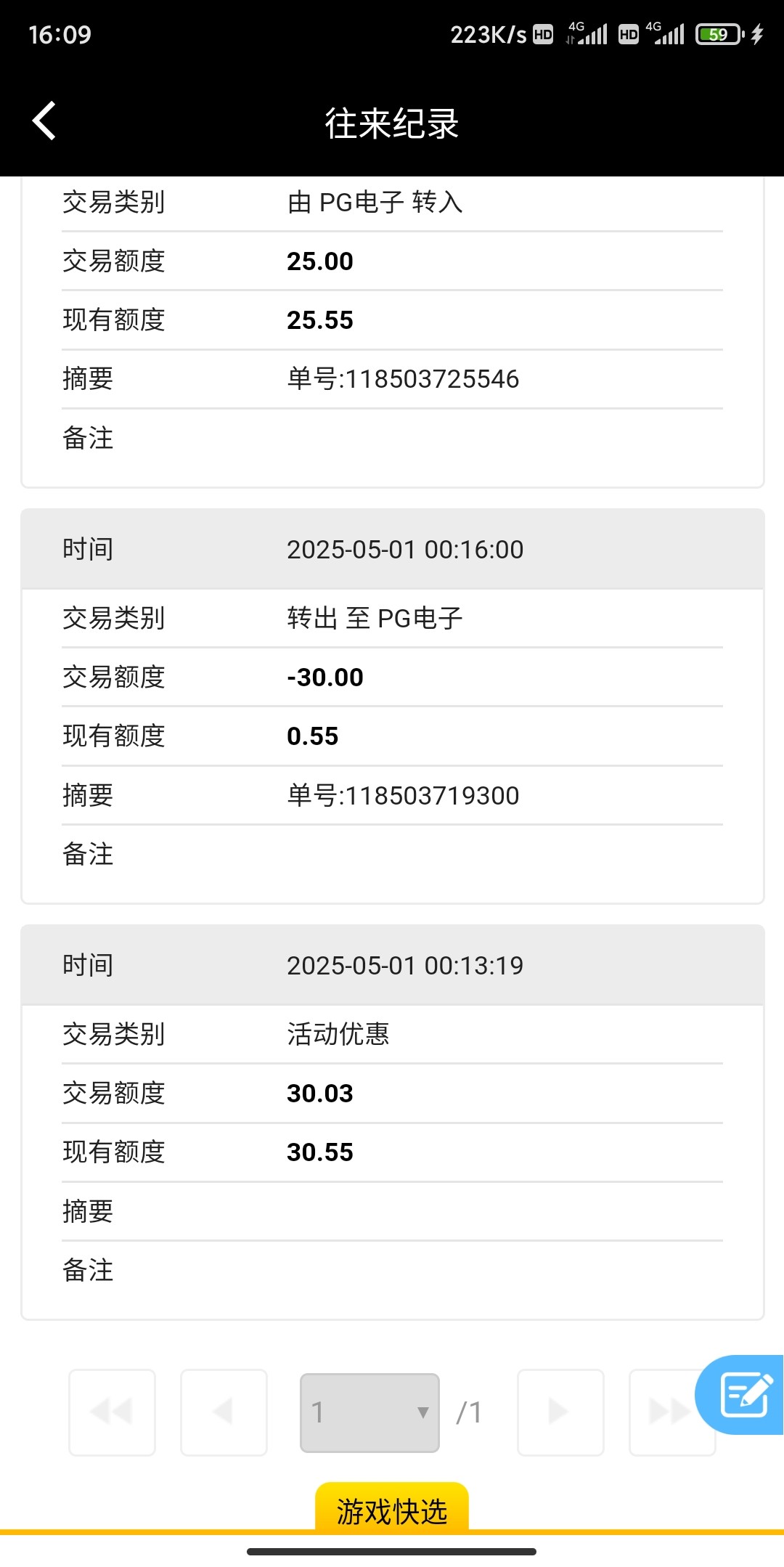This screenshot has width=784, height=1567.
Task: Go to the next page of records
Action: 560,1412
